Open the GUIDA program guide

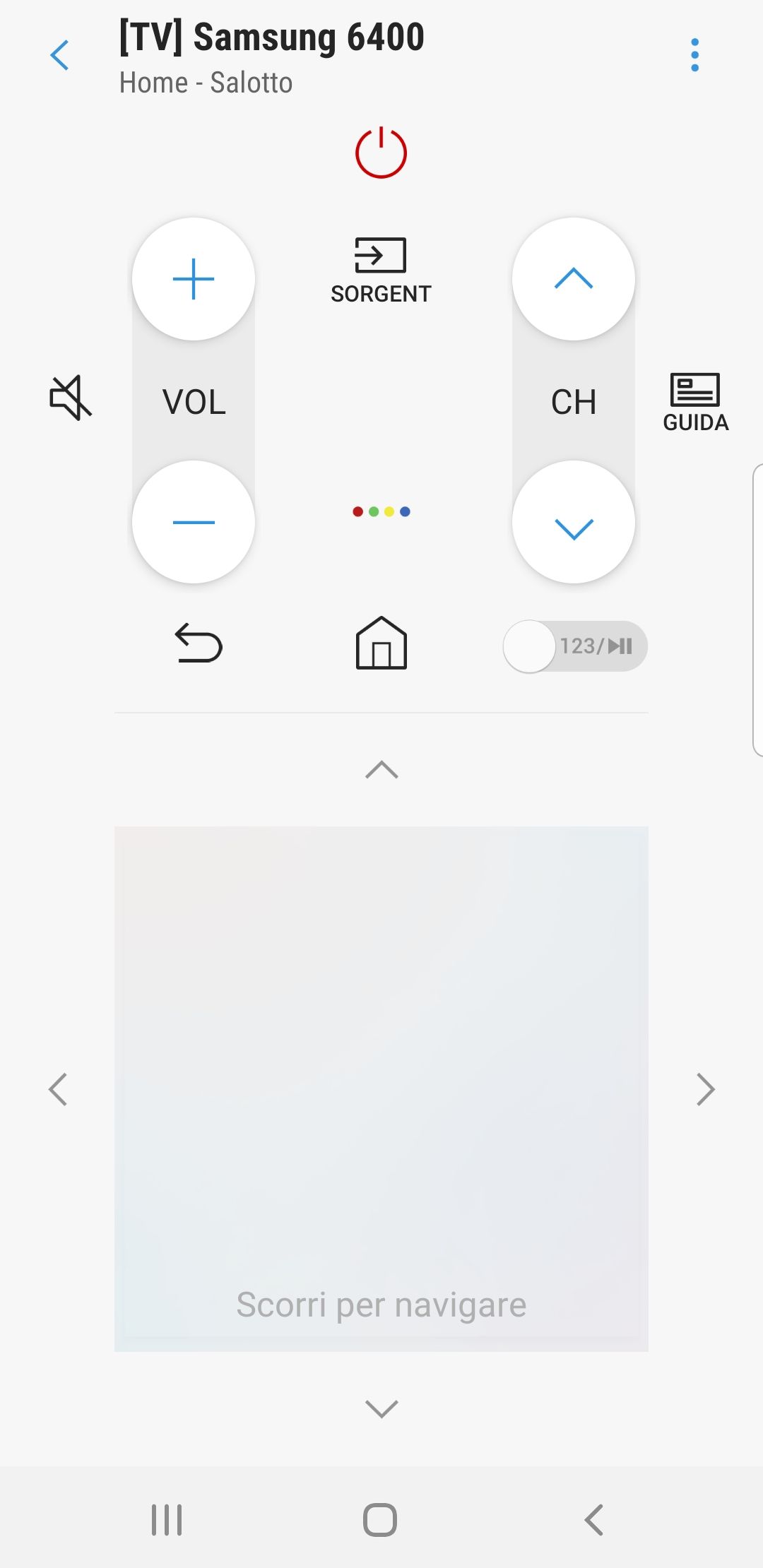pos(694,399)
